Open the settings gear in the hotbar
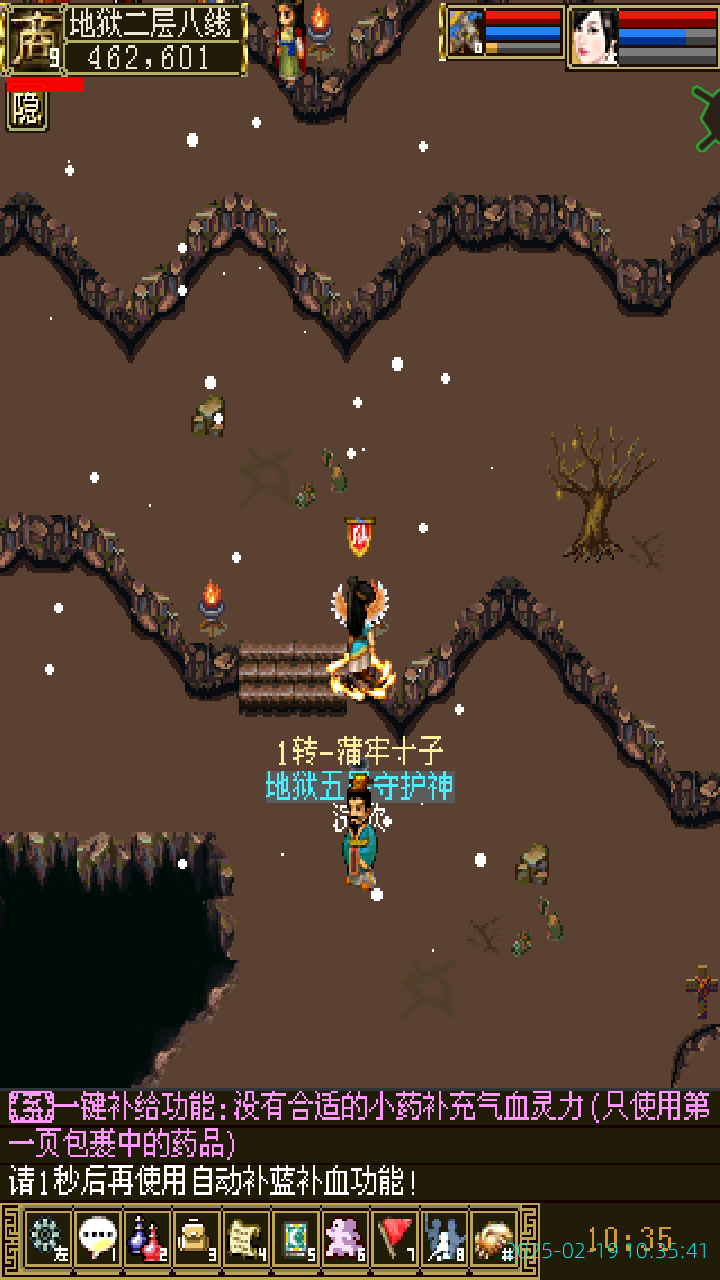The height and width of the screenshot is (1280, 720). tap(47, 1238)
